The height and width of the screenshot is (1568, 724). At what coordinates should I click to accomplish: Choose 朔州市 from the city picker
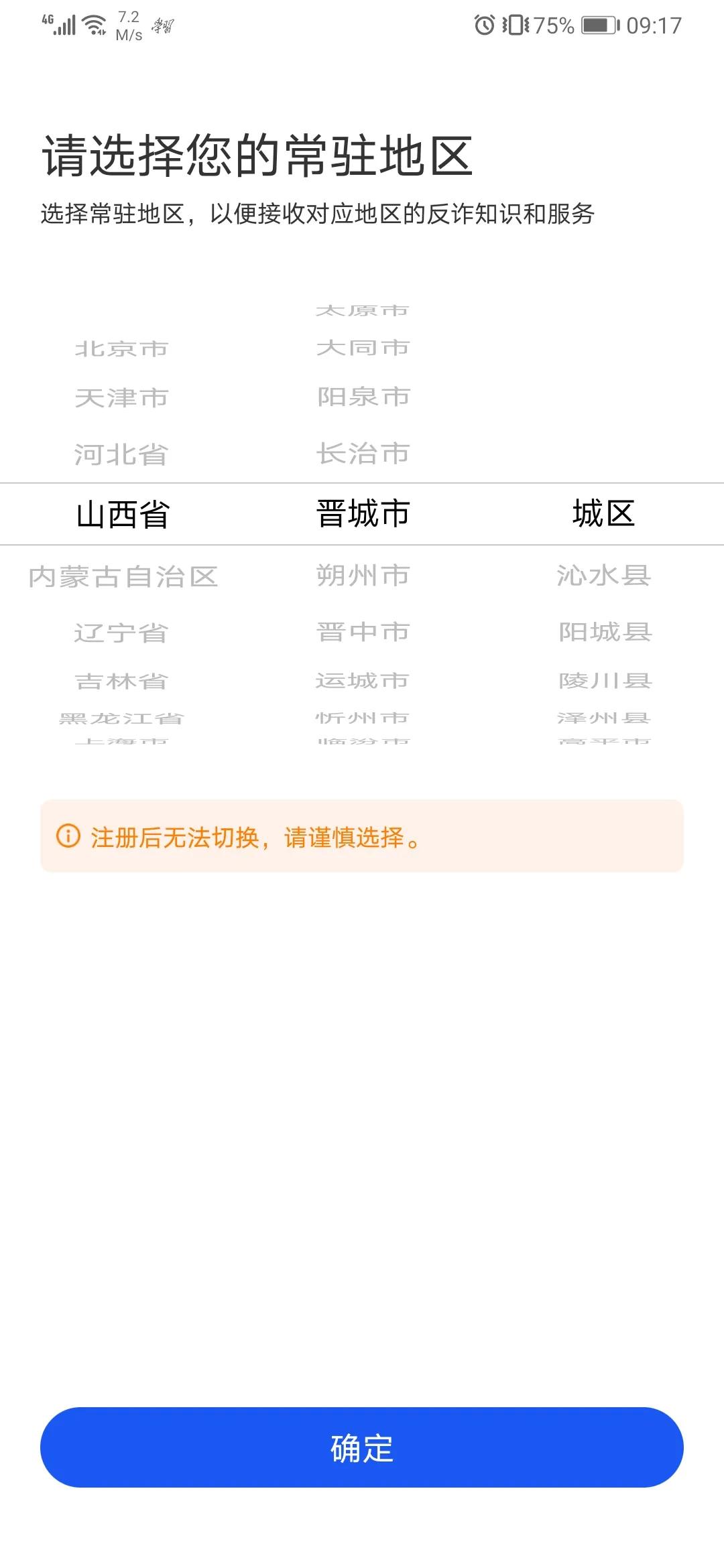(x=363, y=575)
